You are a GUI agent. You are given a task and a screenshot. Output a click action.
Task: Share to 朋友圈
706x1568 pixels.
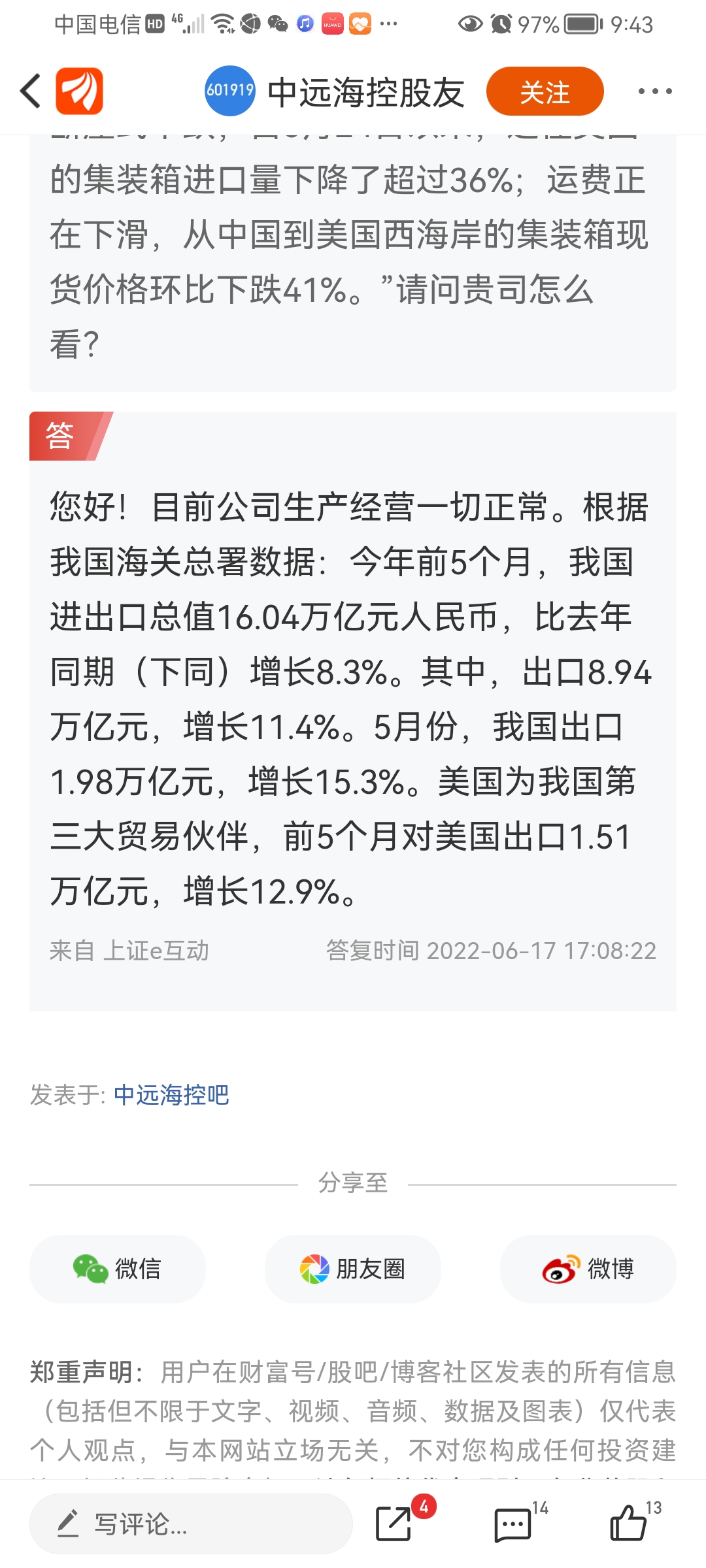click(x=353, y=1269)
